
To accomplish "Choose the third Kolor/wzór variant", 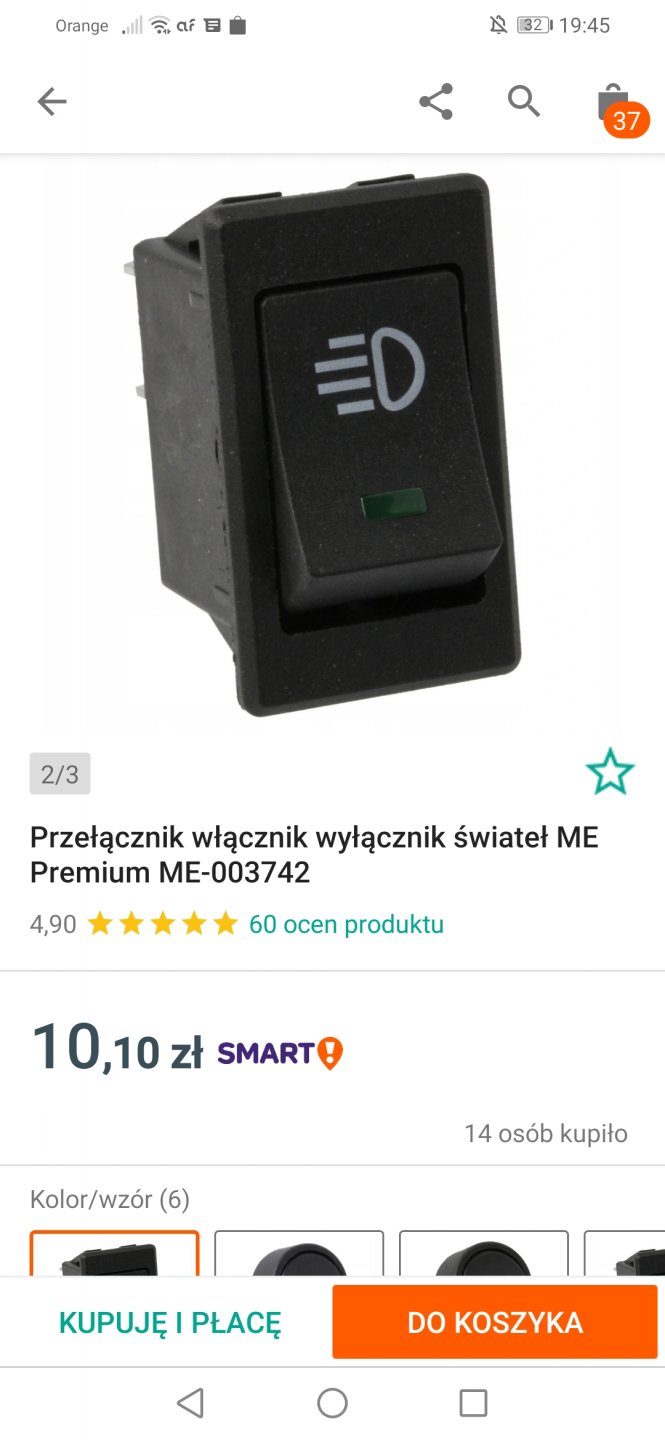I will click(x=484, y=1254).
